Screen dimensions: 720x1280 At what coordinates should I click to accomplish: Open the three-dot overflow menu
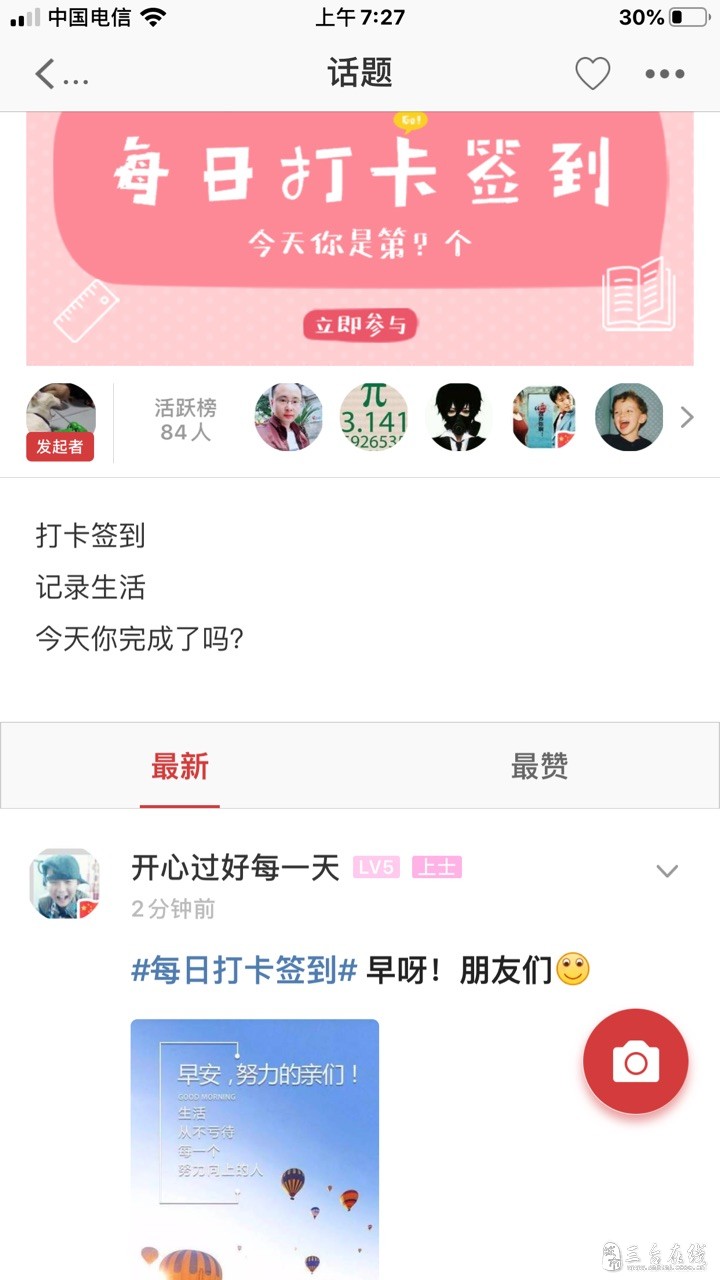pos(664,74)
